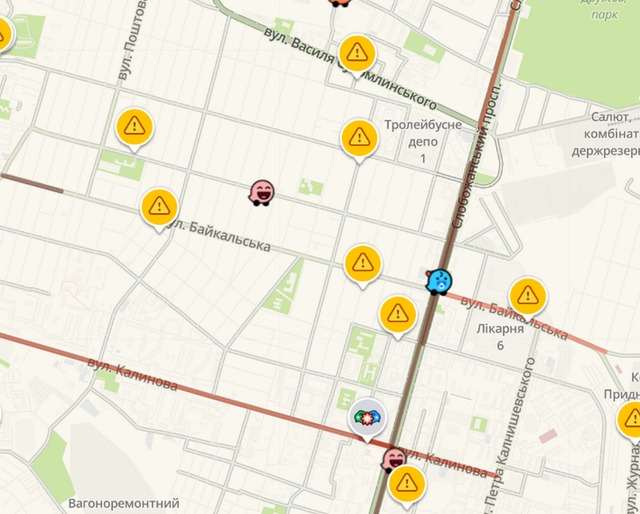Tap the pink Wazer on вул. Калинова
Image resolution: width=640 pixels, height=514 pixels.
pyautogui.click(x=394, y=460)
